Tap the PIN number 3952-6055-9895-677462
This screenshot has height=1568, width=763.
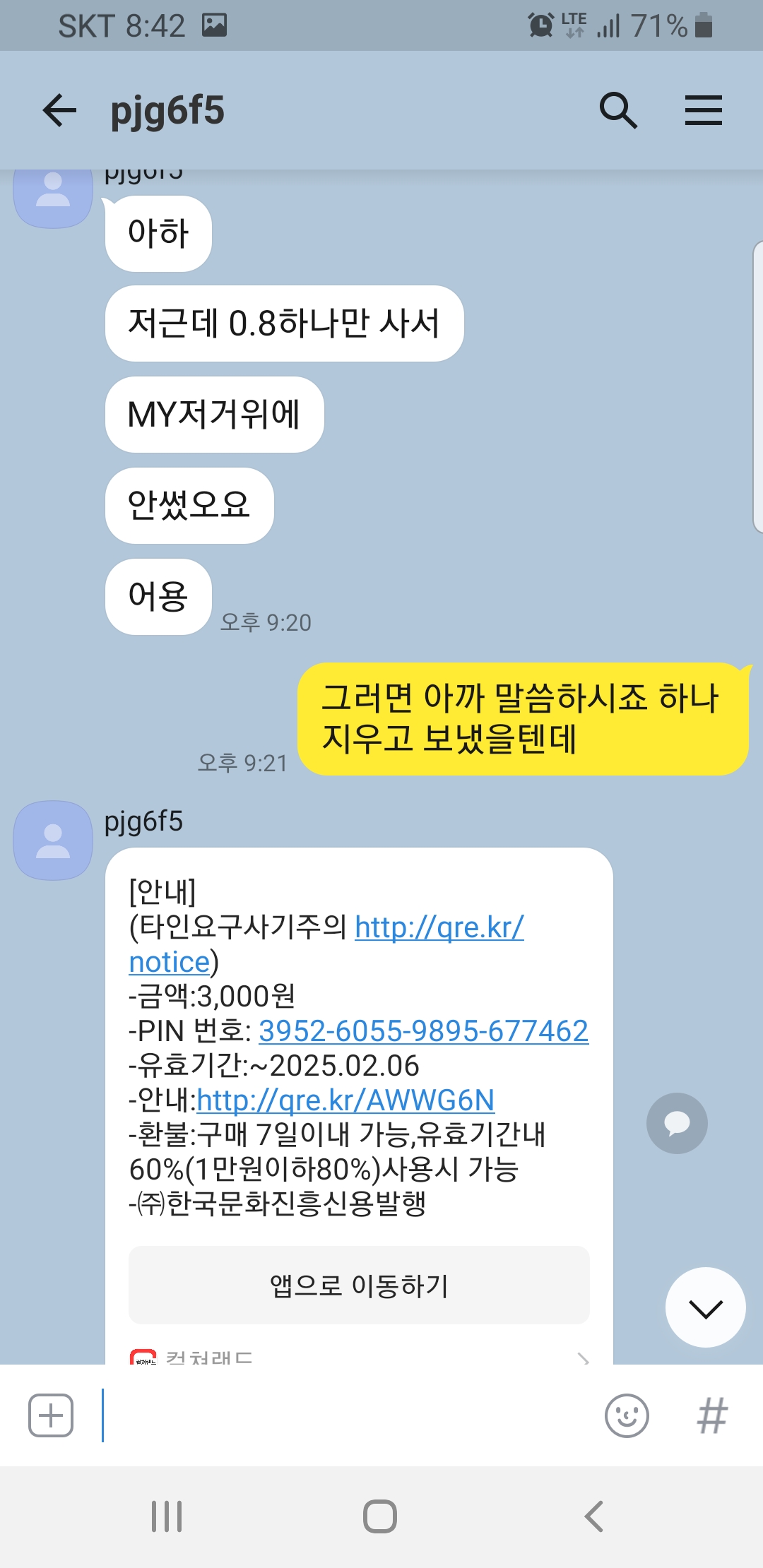(423, 1031)
